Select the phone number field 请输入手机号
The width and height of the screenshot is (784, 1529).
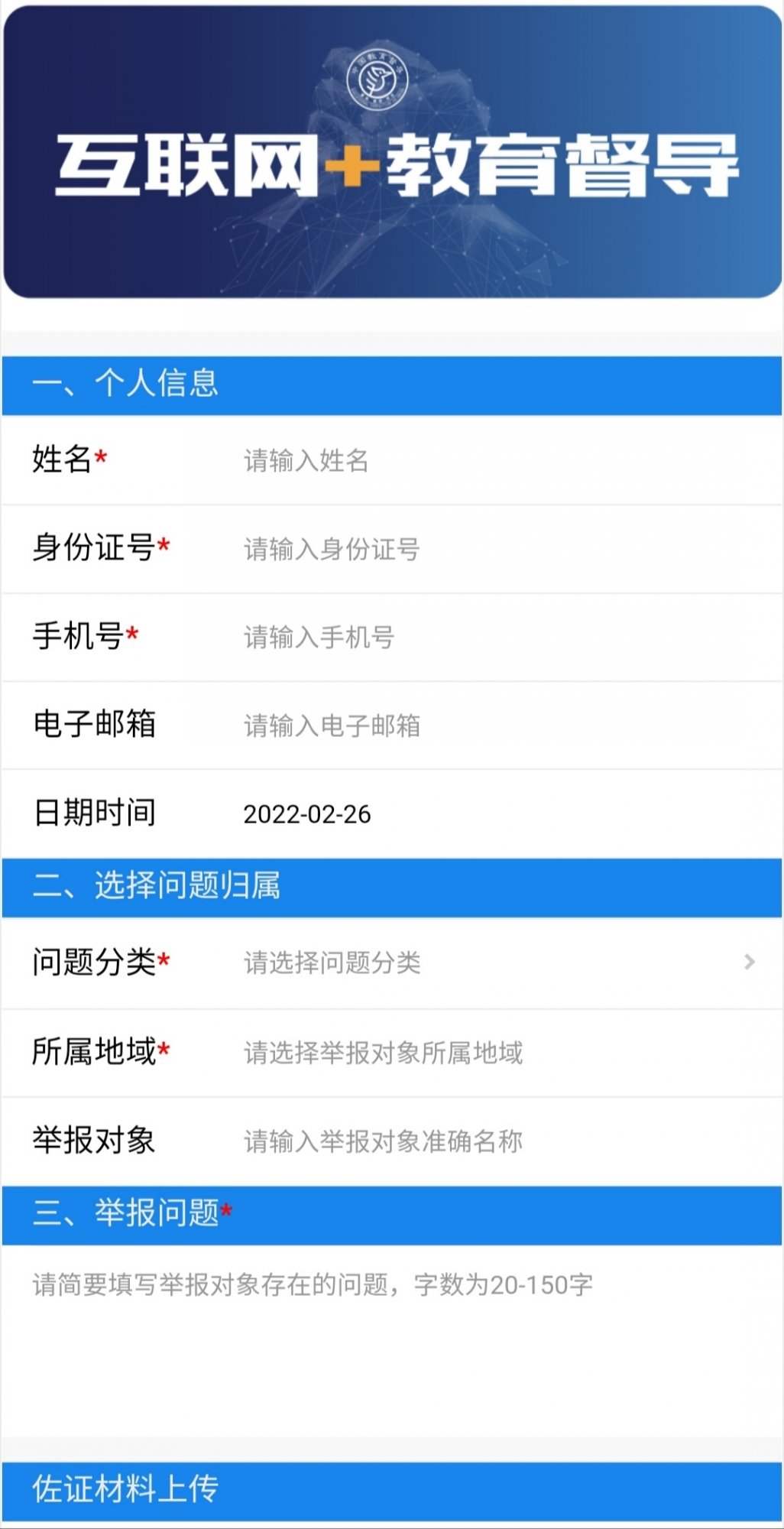(x=489, y=638)
